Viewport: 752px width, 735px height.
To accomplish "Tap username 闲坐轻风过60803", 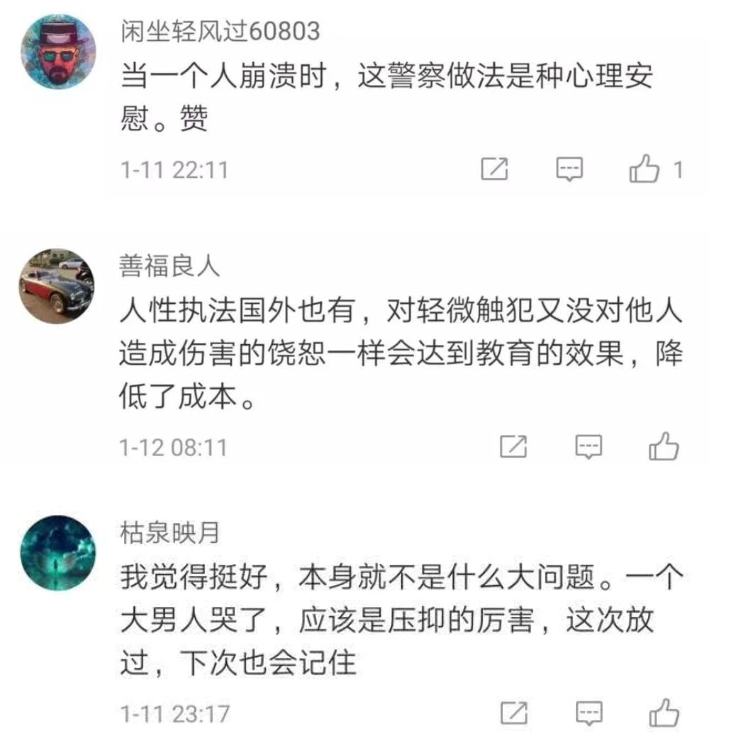I will 220,31.
